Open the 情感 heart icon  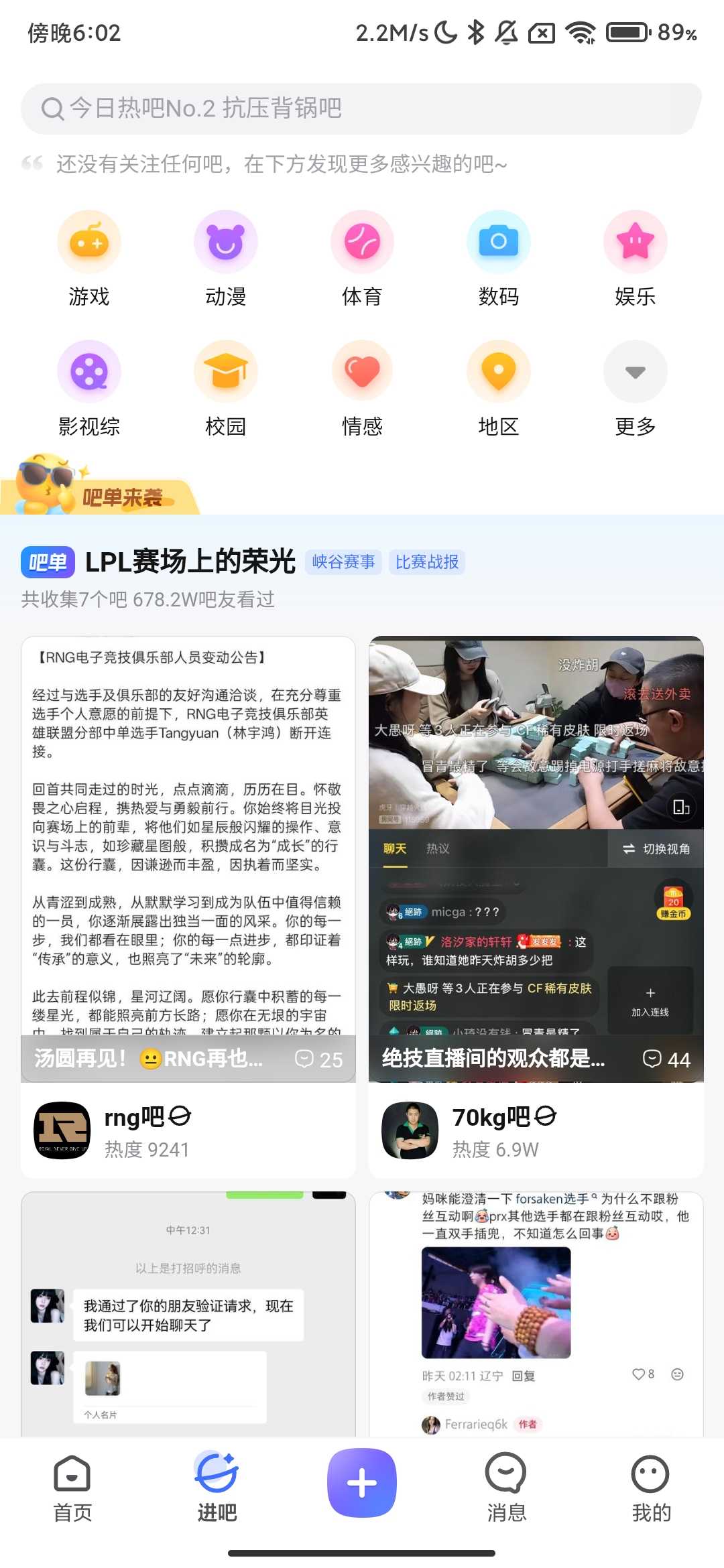coord(362,371)
